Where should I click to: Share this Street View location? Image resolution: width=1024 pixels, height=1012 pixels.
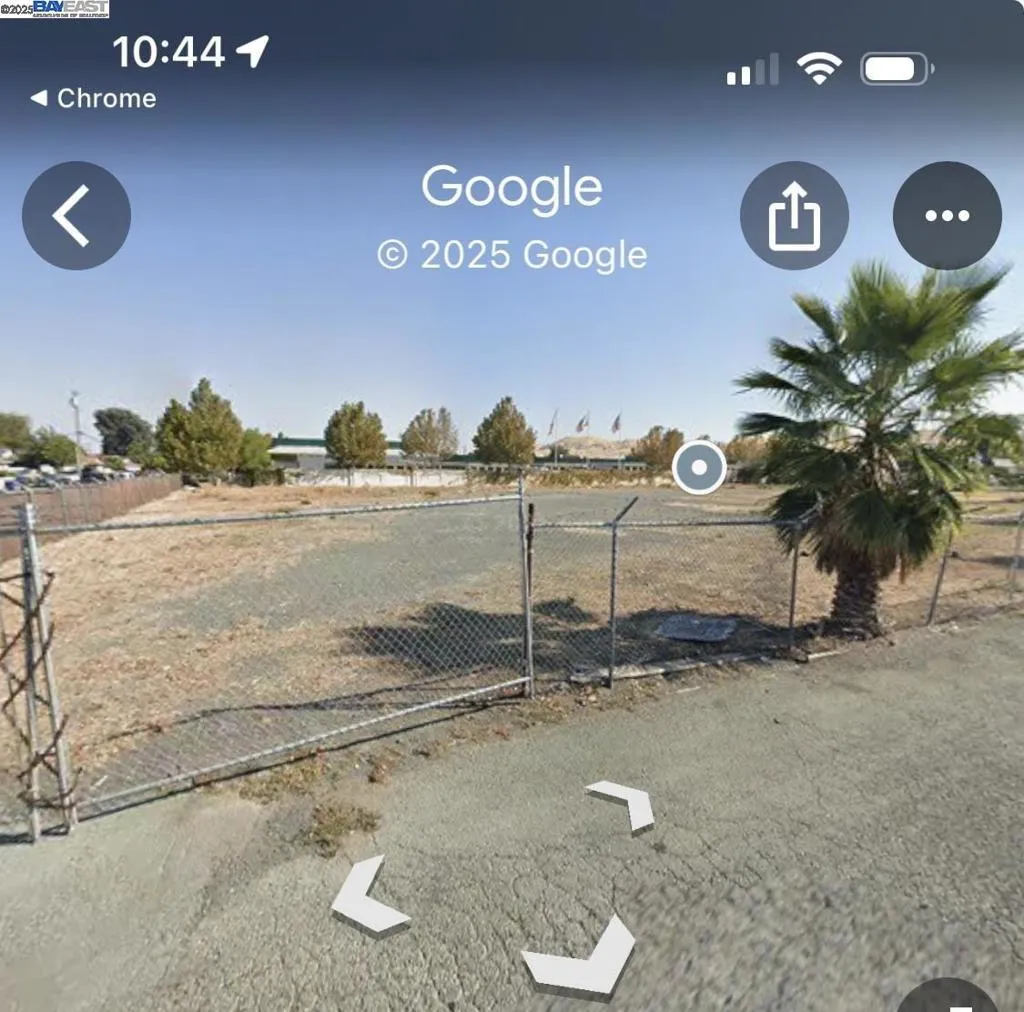[794, 215]
